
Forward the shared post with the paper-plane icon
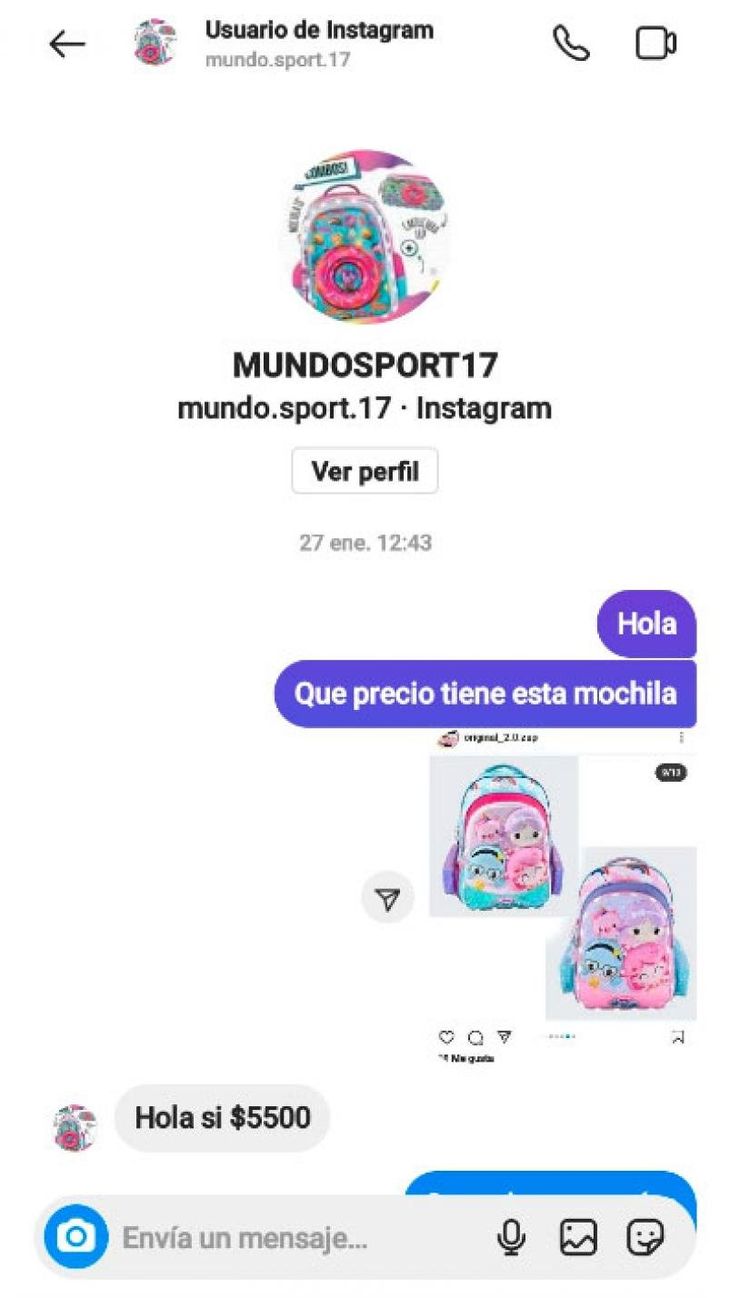tap(387, 897)
